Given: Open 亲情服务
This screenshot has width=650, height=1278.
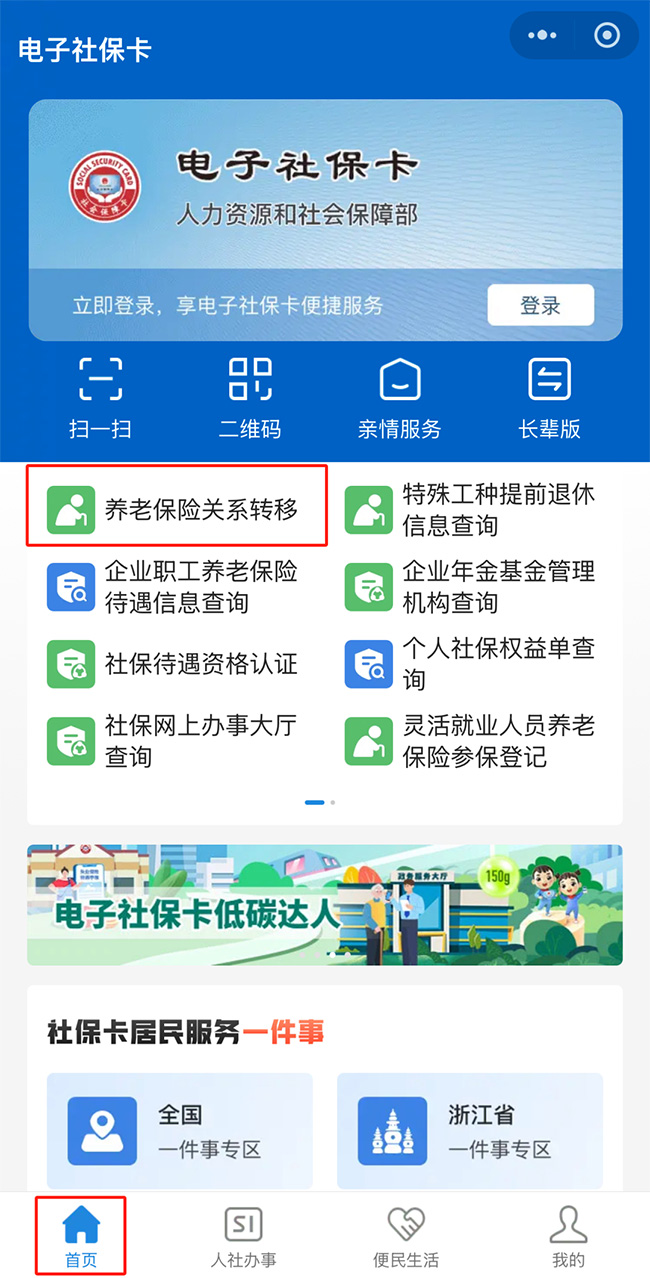Looking at the screenshot, I should (399, 397).
